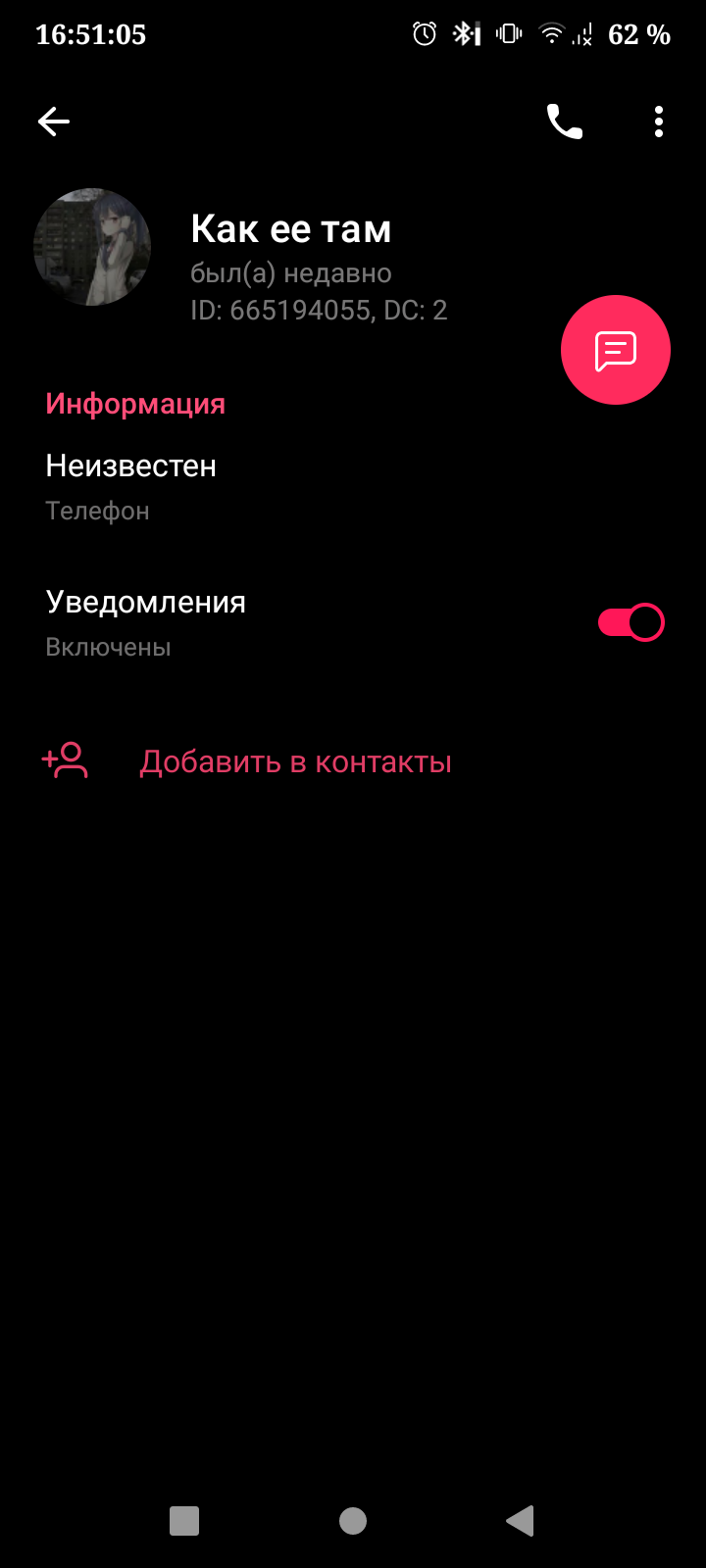The image size is (706, 1568).
Task: Start a voice call with this user
Action: (565, 122)
